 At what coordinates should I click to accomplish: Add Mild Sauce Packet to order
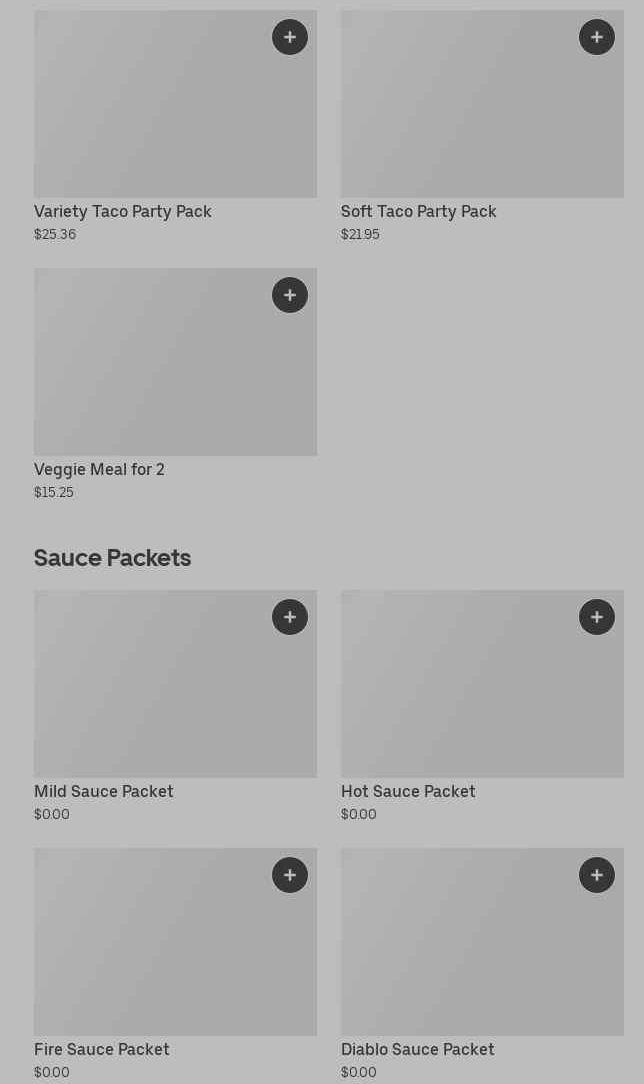click(290, 617)
